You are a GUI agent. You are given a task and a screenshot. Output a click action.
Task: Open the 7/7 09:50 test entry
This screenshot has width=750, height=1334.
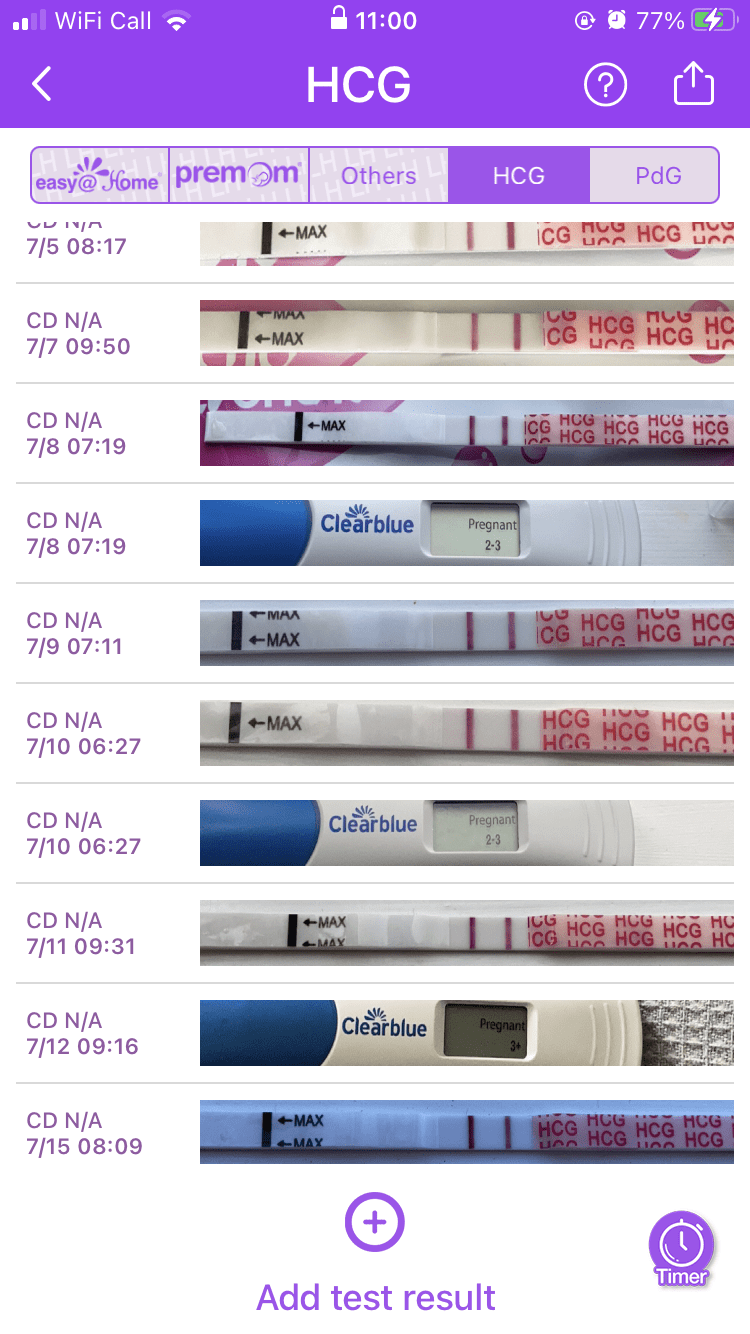[375, 333]
